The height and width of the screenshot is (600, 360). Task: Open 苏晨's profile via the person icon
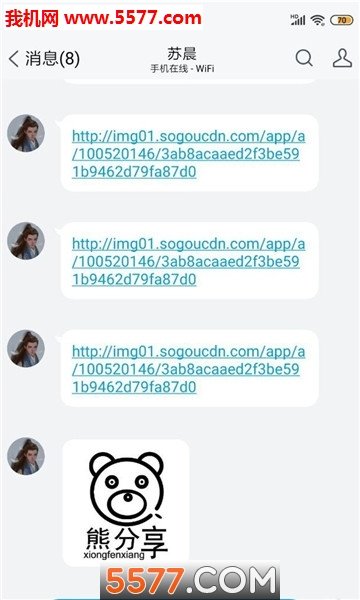(342, 58)
